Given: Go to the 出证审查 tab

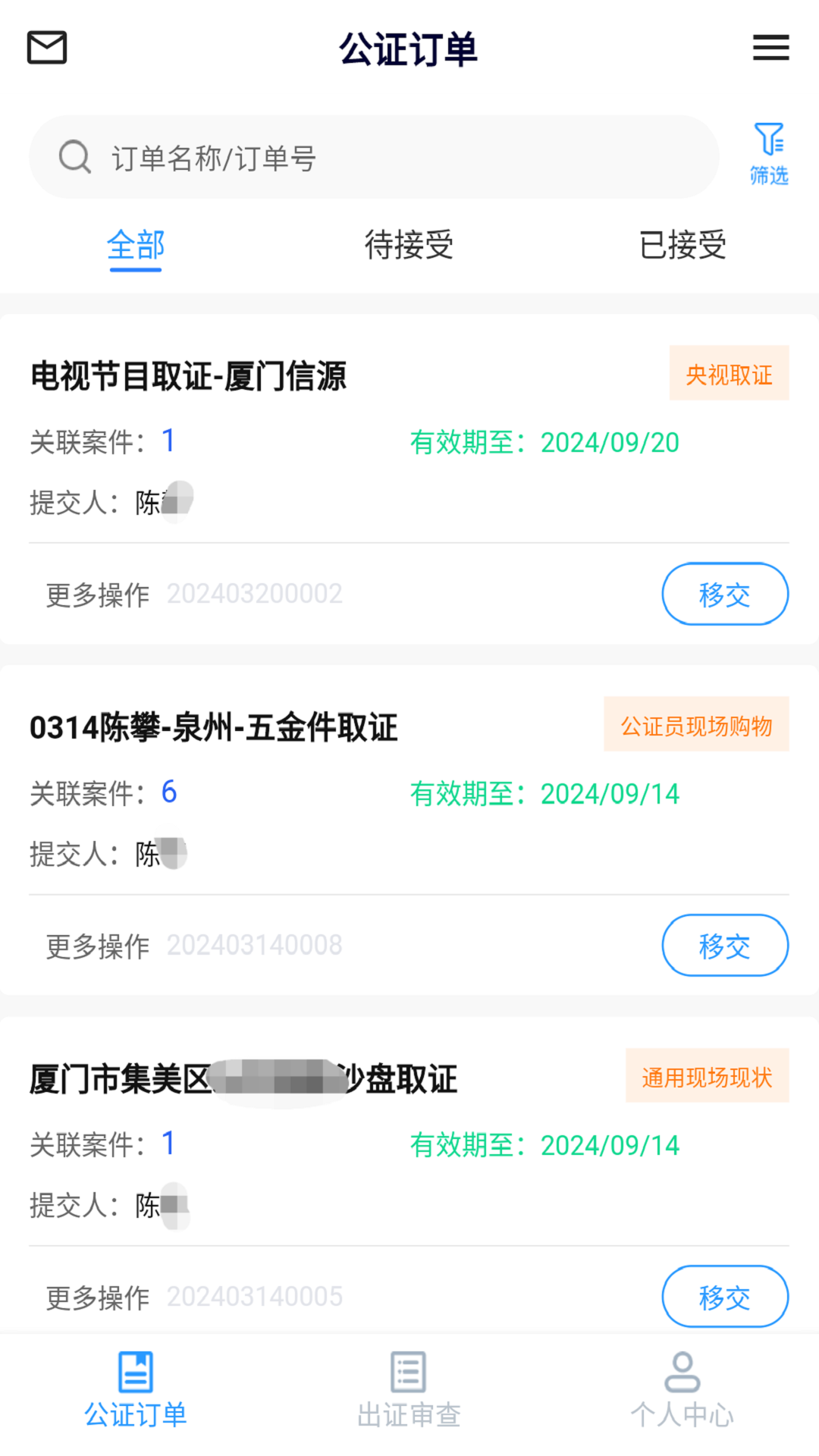Looking at the screenshot, I should [409, 1389].
